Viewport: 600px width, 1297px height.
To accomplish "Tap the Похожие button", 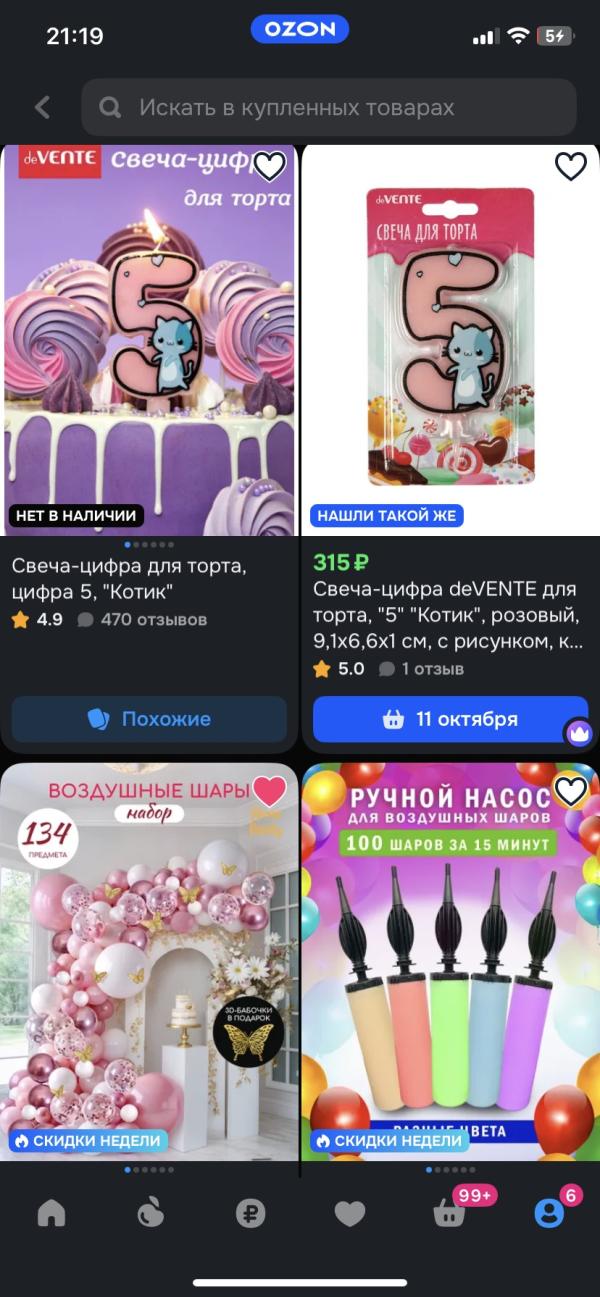I will (149, 719).
